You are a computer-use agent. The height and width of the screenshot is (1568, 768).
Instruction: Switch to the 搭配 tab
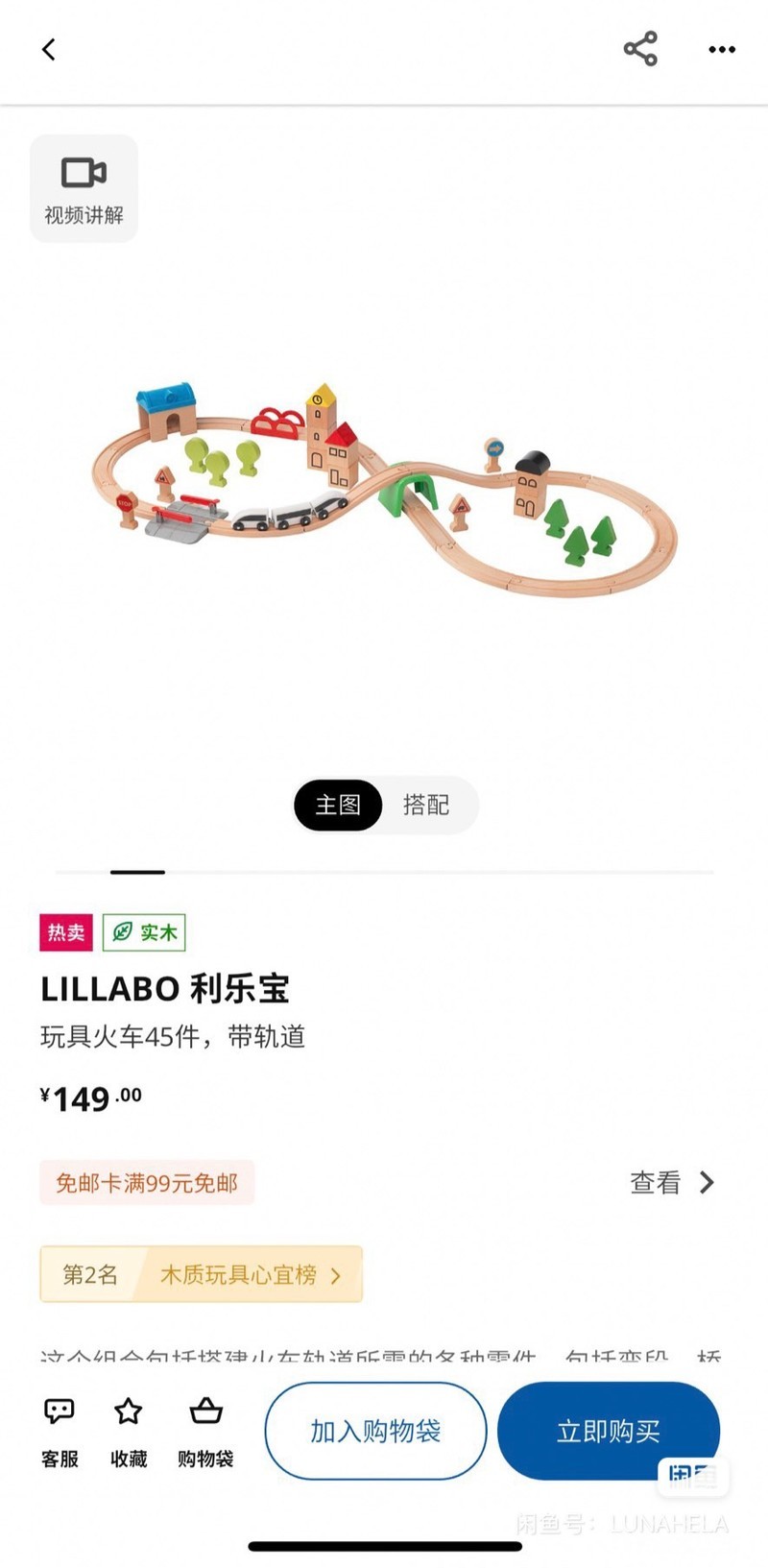coord(426,805)
